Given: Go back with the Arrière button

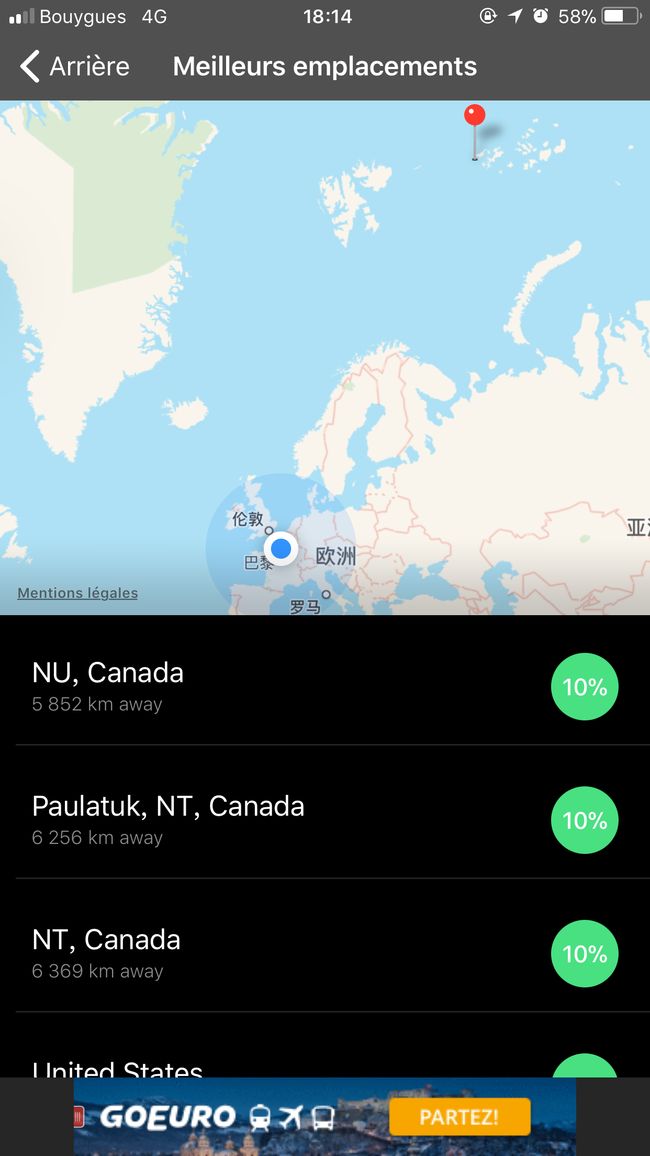Looking at the screenshot, I should pyautogui.click(x=74, y=66).
